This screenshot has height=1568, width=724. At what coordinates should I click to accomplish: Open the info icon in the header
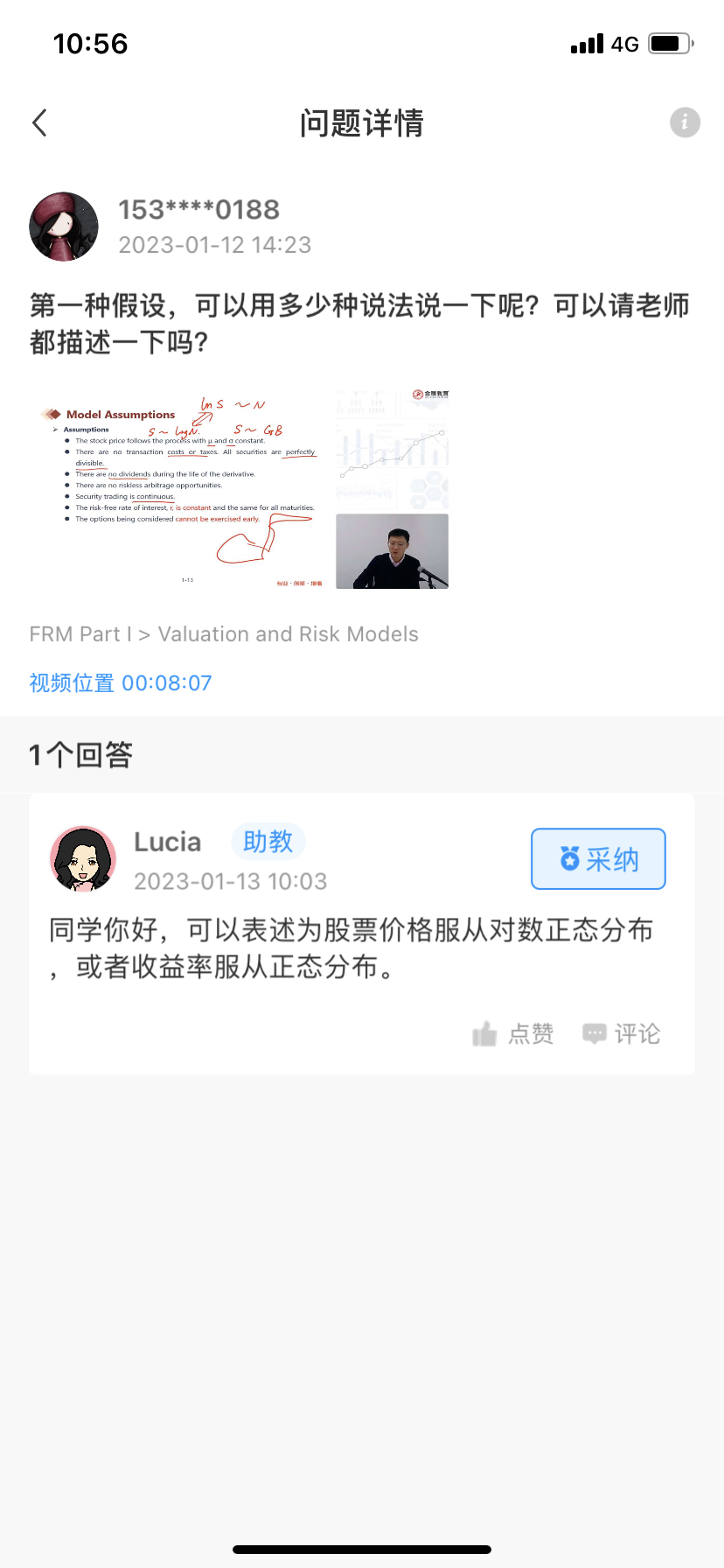point(685,122)
